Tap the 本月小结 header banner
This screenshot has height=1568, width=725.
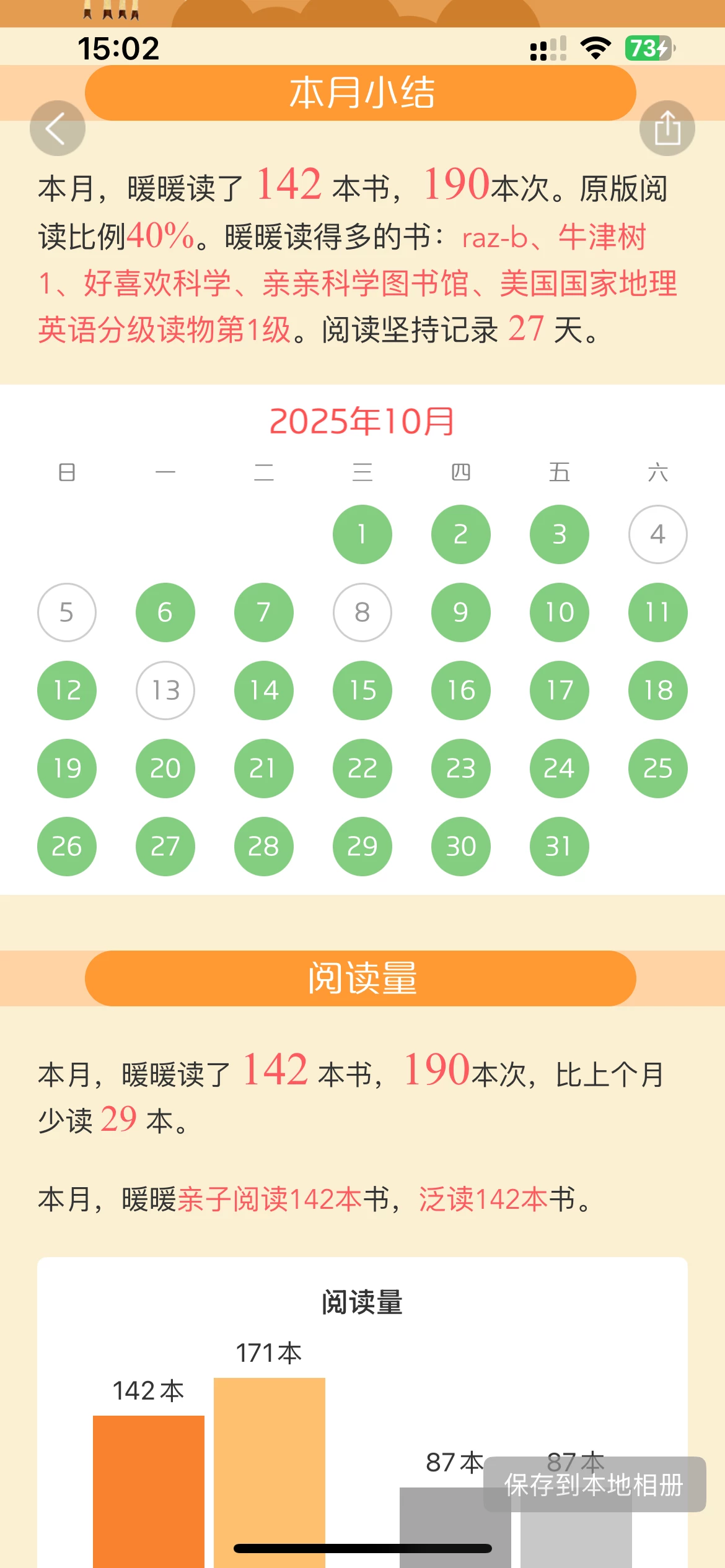[362, 93]
